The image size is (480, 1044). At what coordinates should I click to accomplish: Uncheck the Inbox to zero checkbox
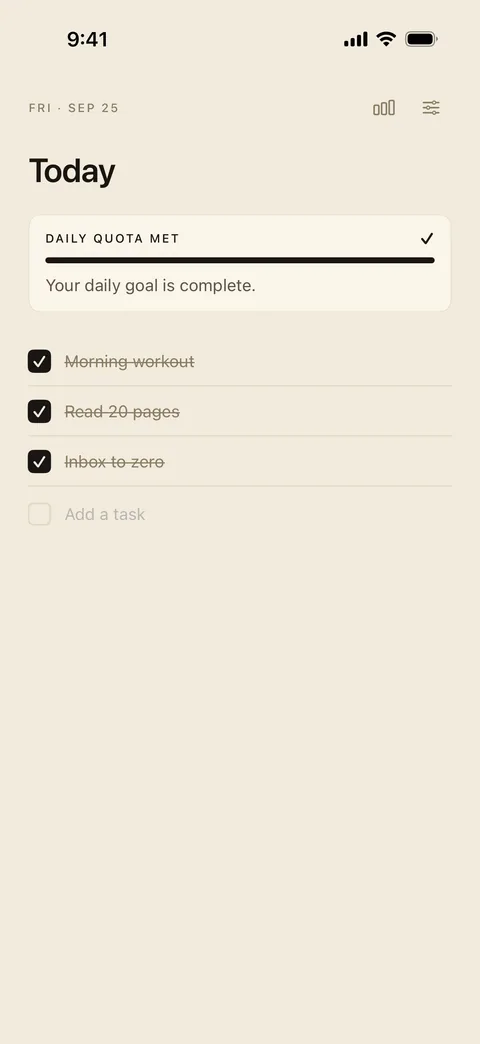(39, 461)
